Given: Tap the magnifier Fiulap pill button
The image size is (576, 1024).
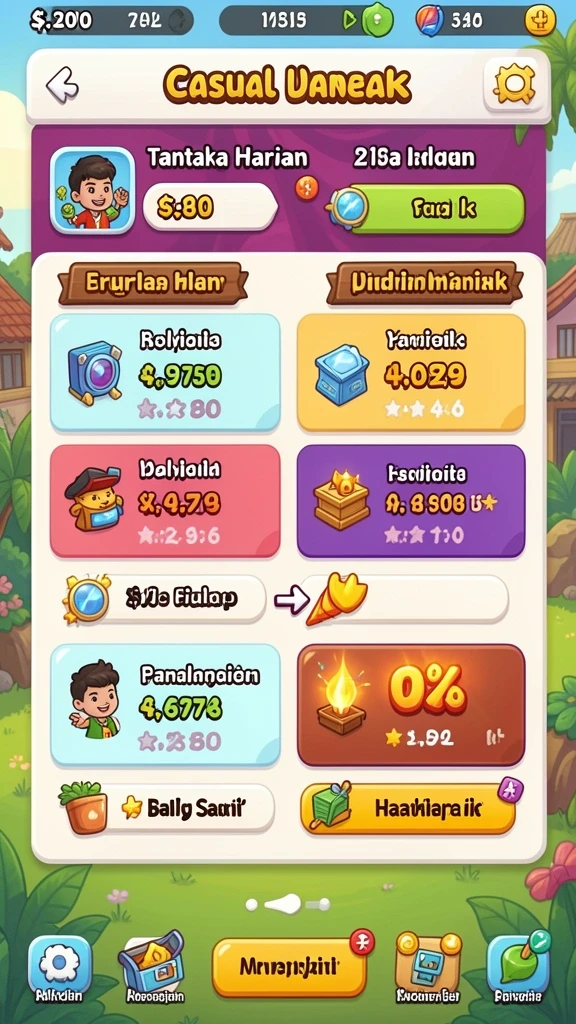Looking at the screenshot, I should coord(165,598).
